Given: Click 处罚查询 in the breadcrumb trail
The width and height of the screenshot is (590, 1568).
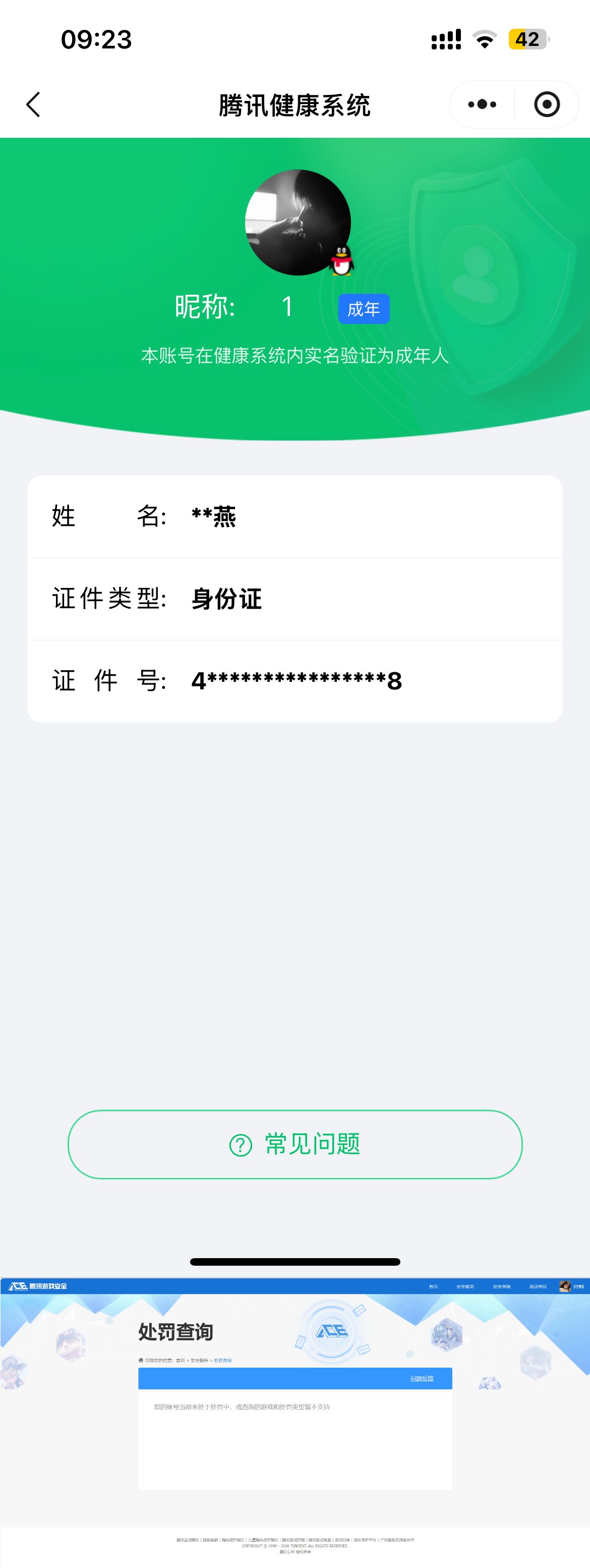Looking at the screenshot, I should [223, 1360].
